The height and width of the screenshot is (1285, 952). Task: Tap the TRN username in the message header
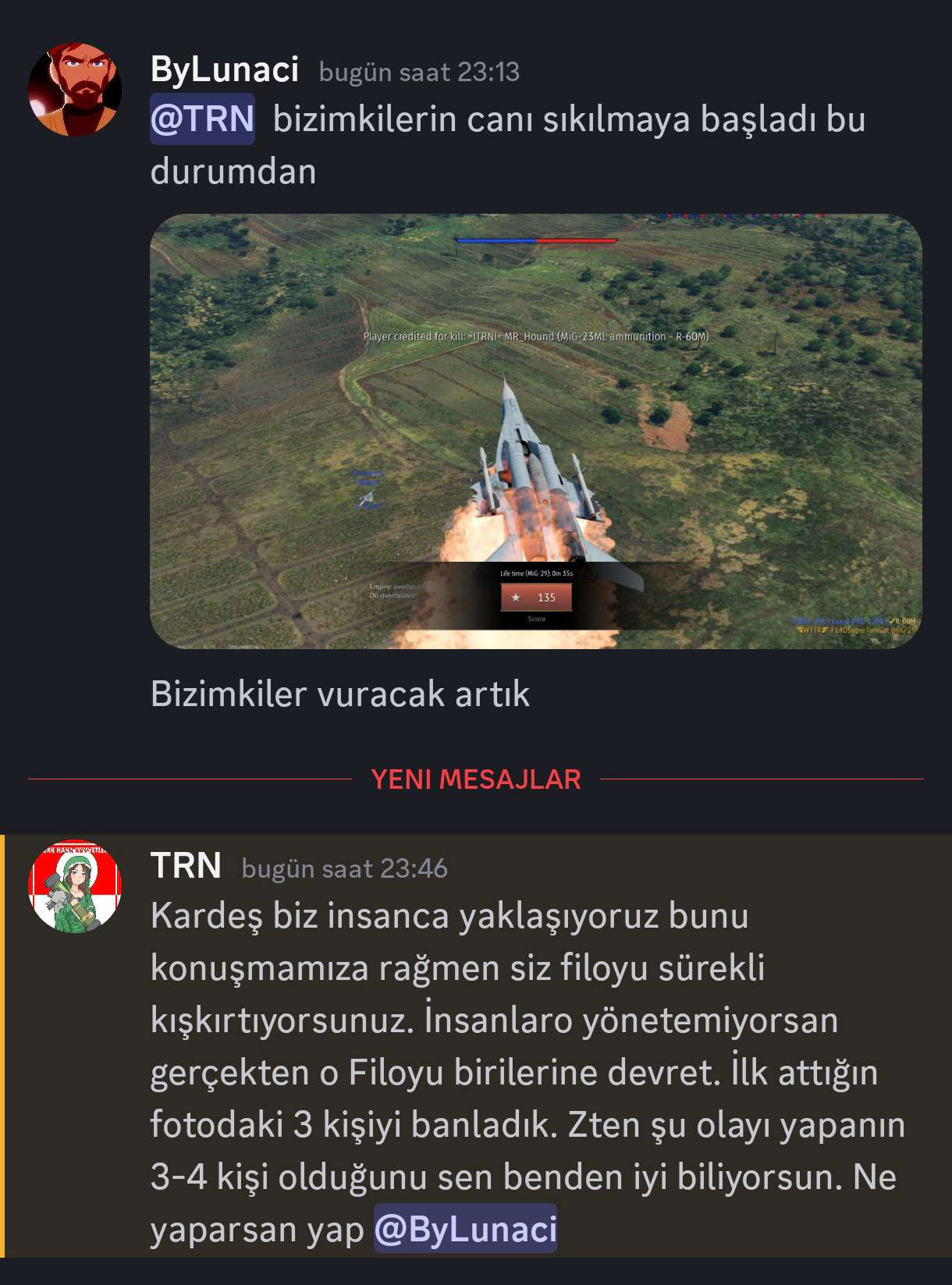tap(186, 866)
